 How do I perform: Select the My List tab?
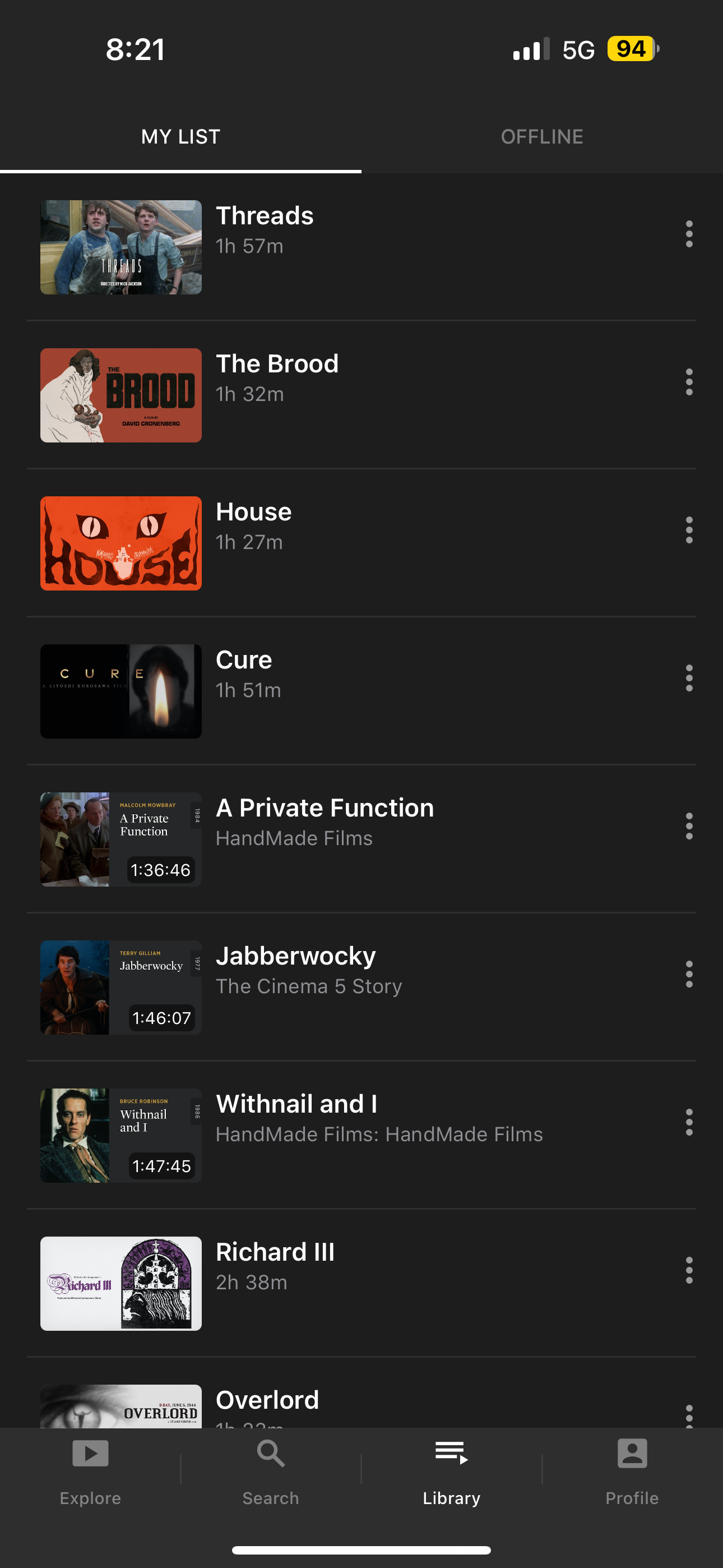(x=180, y=136)
